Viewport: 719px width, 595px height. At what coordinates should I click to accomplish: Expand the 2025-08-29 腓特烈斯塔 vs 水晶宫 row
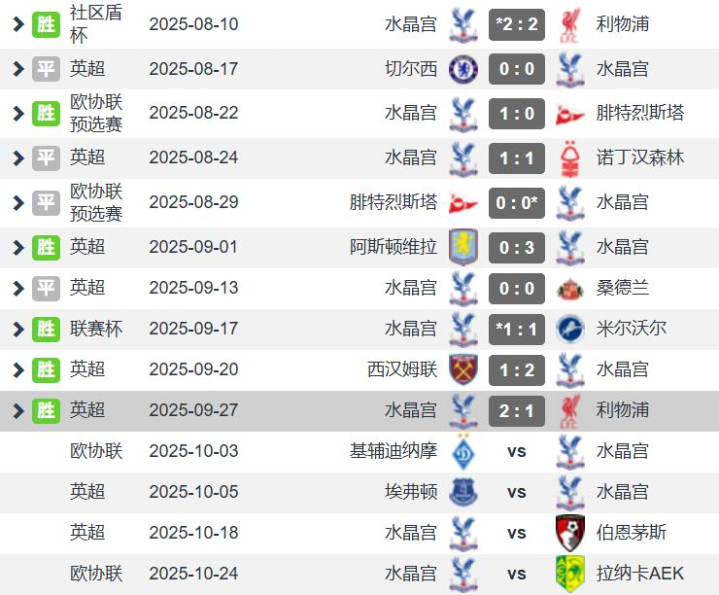18,202
